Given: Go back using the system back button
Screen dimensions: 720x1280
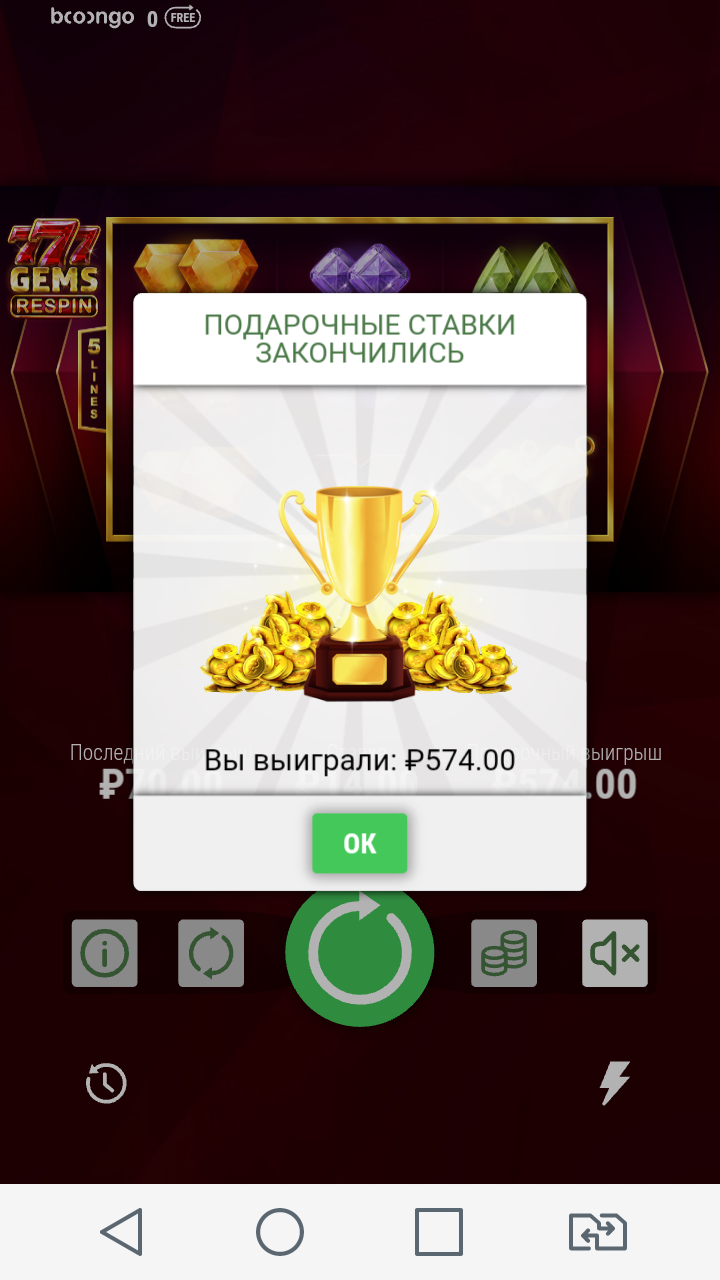Looking at the screenshot, I should (122, 1231).
